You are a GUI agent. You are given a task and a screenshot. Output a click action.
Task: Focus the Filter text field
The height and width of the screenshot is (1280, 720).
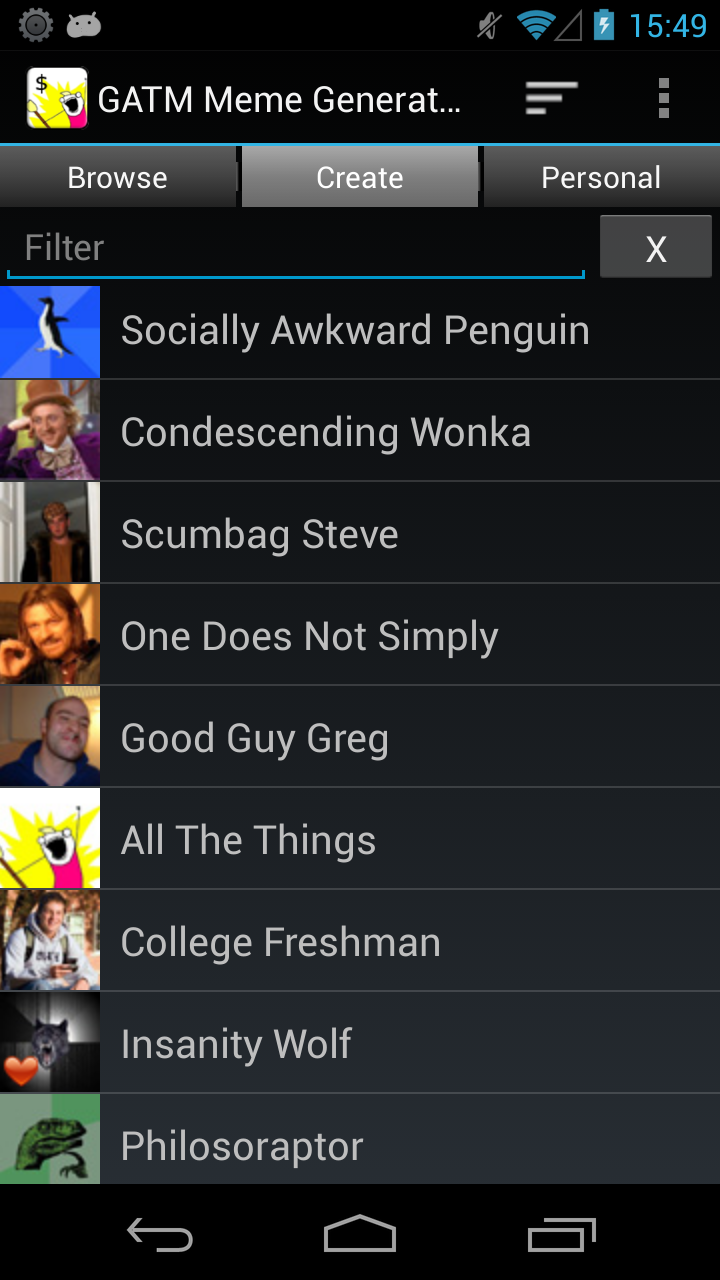tap(295, 248)
